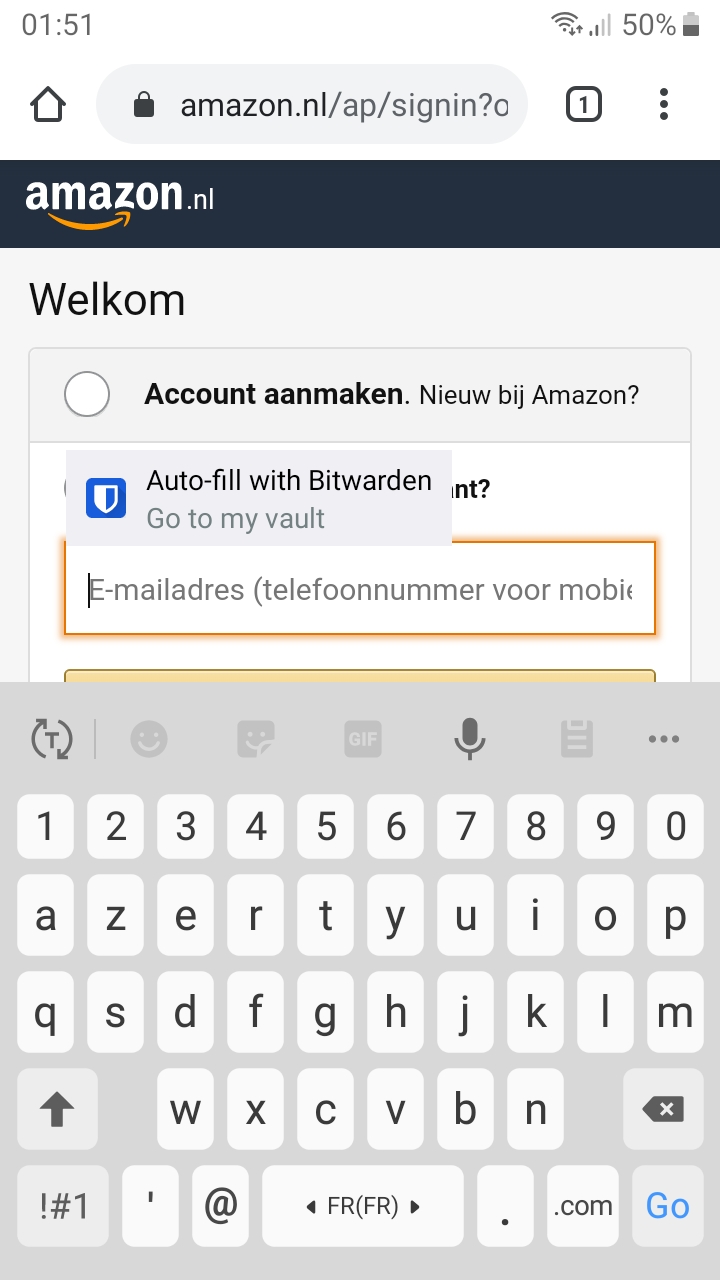The image size is (720, 1280).
Task: Expand more keyboard toolbar options
Action: coord(664,740)
